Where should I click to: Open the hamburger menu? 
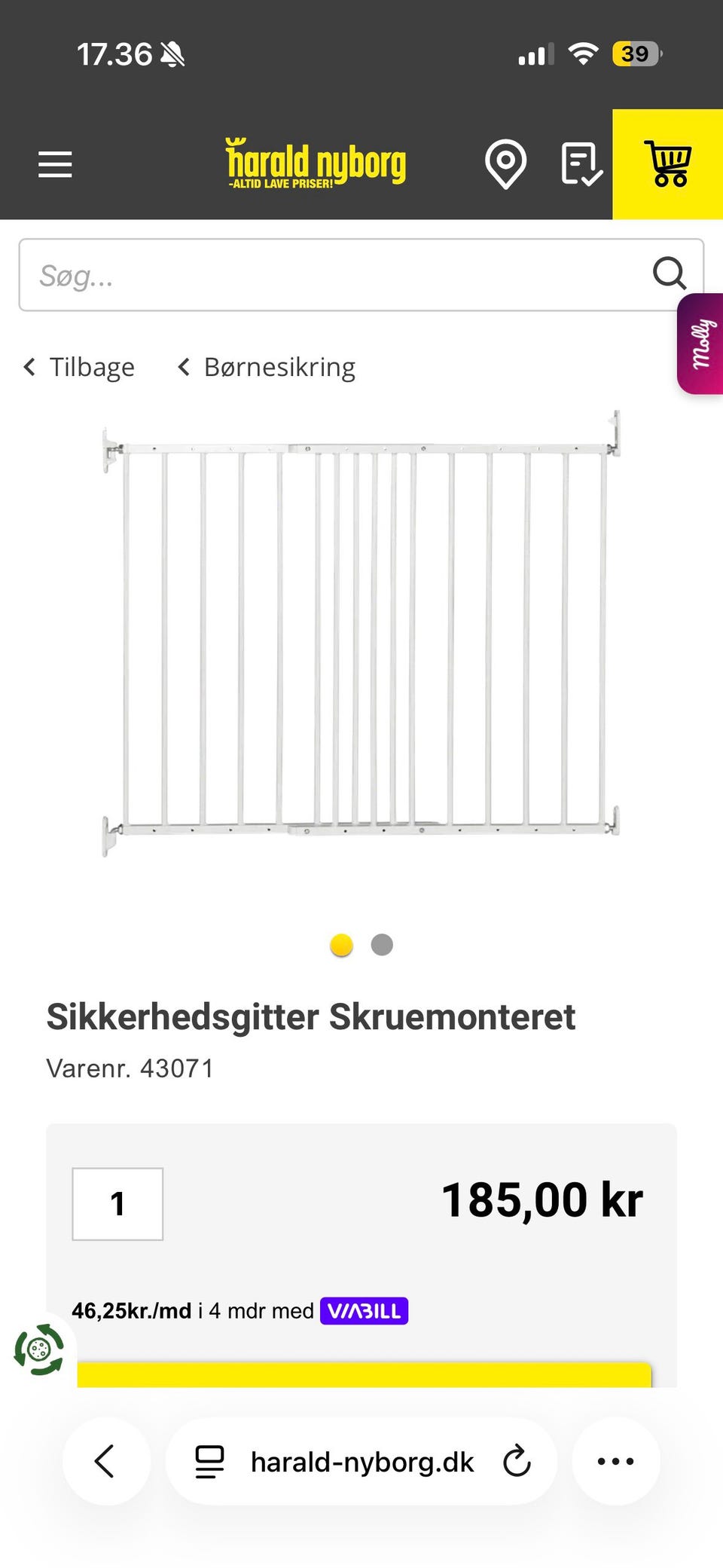tap(55, 164)
